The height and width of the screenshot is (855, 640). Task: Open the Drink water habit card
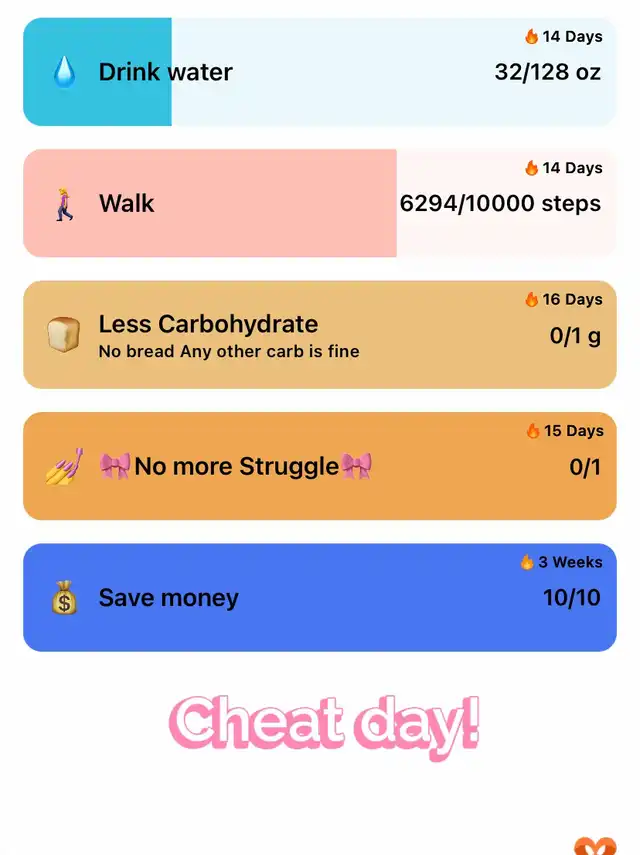pos(319,72)
